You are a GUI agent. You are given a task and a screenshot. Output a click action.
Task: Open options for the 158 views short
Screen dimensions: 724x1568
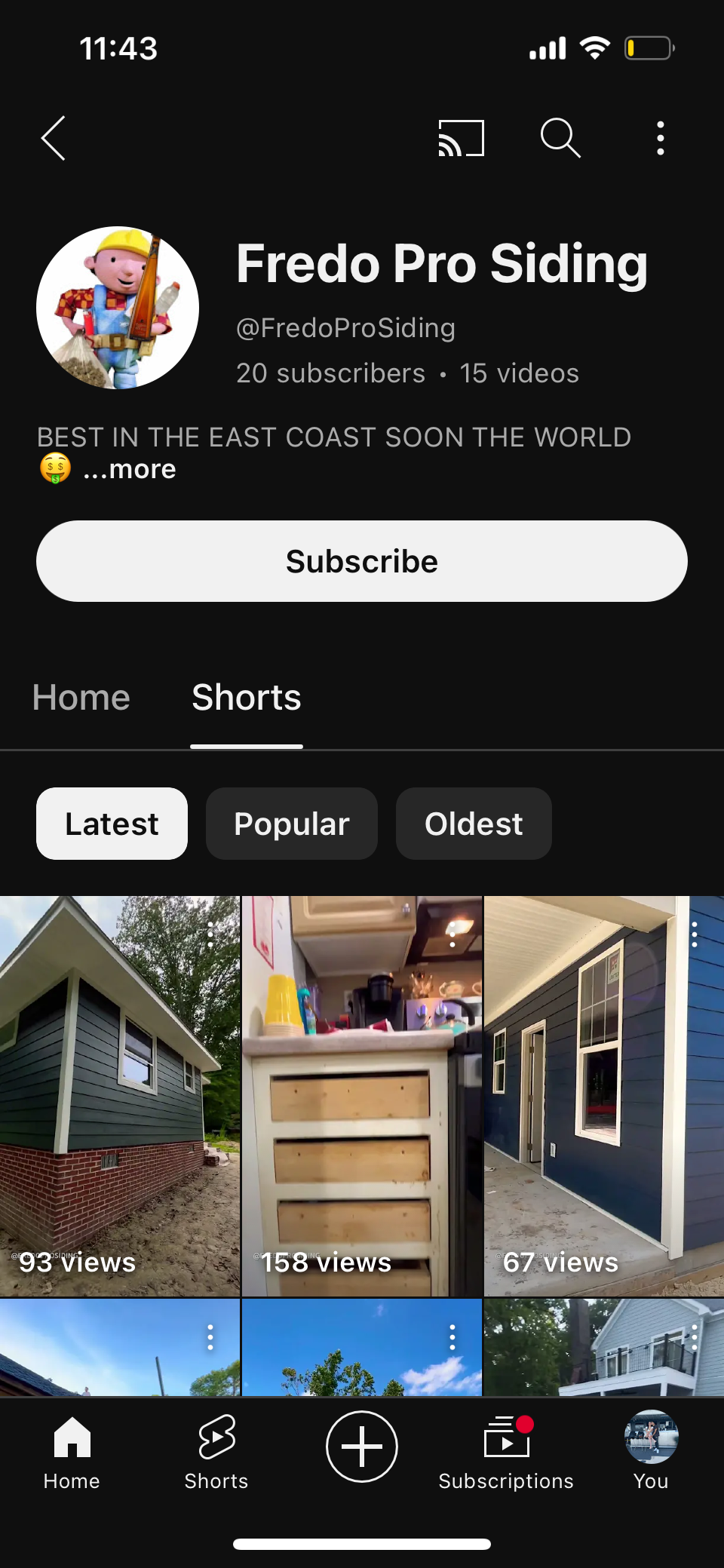coord(452,935)
